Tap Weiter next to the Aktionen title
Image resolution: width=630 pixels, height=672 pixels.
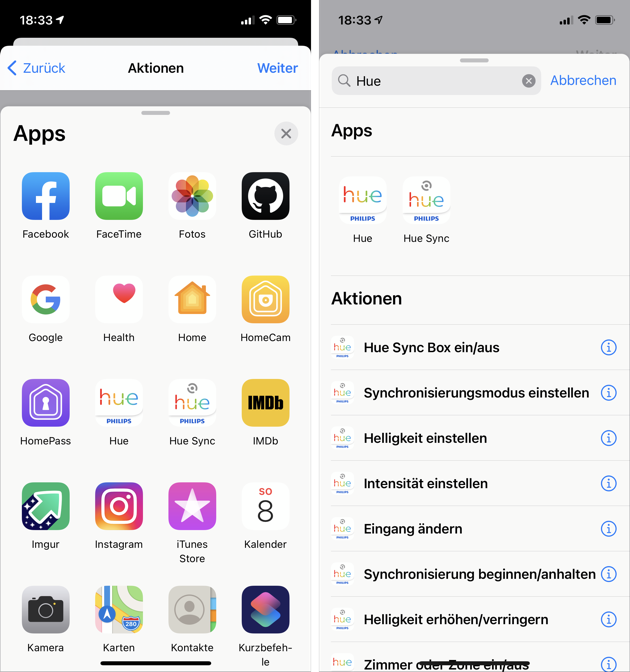pos(277,68)
